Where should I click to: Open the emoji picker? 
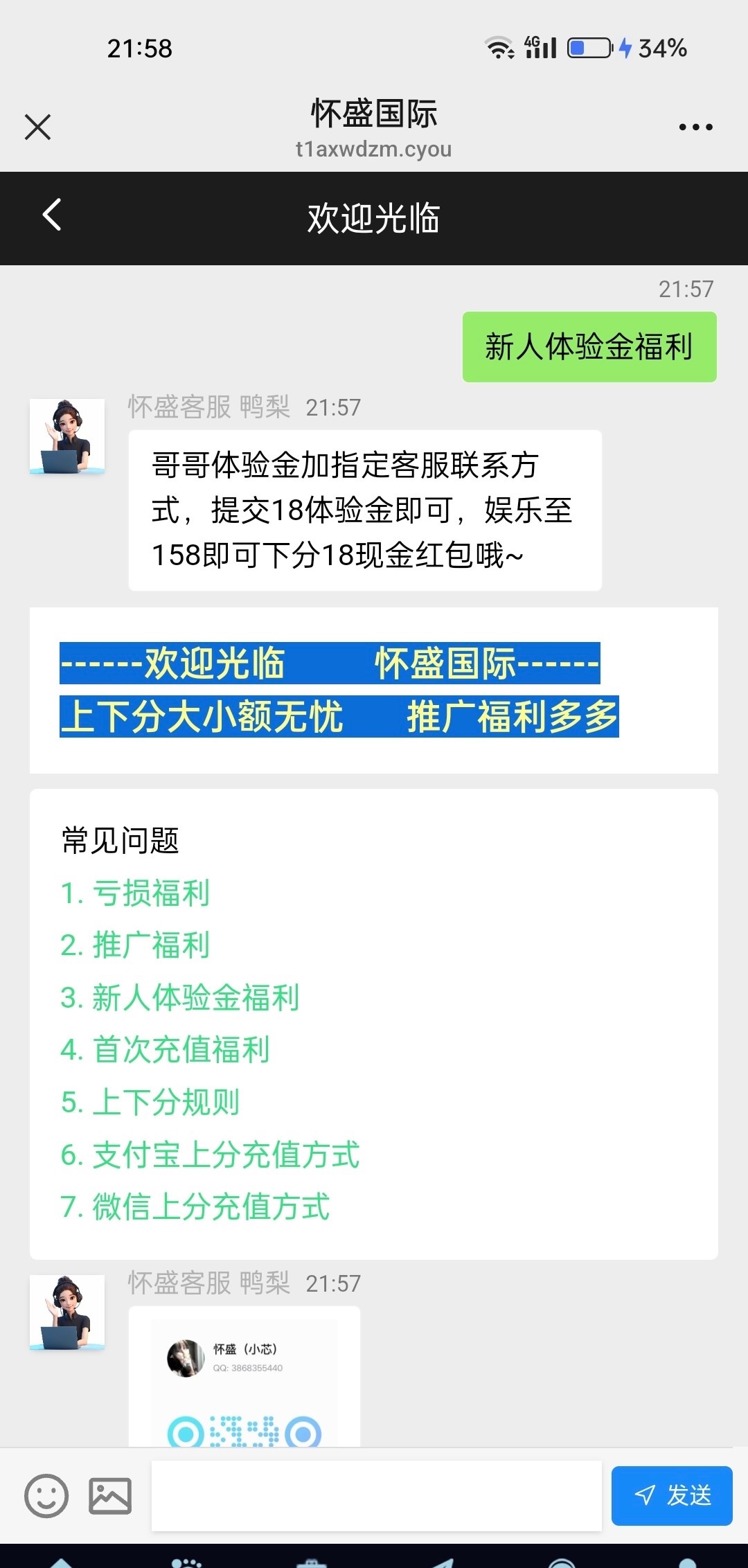[46, 1496]
